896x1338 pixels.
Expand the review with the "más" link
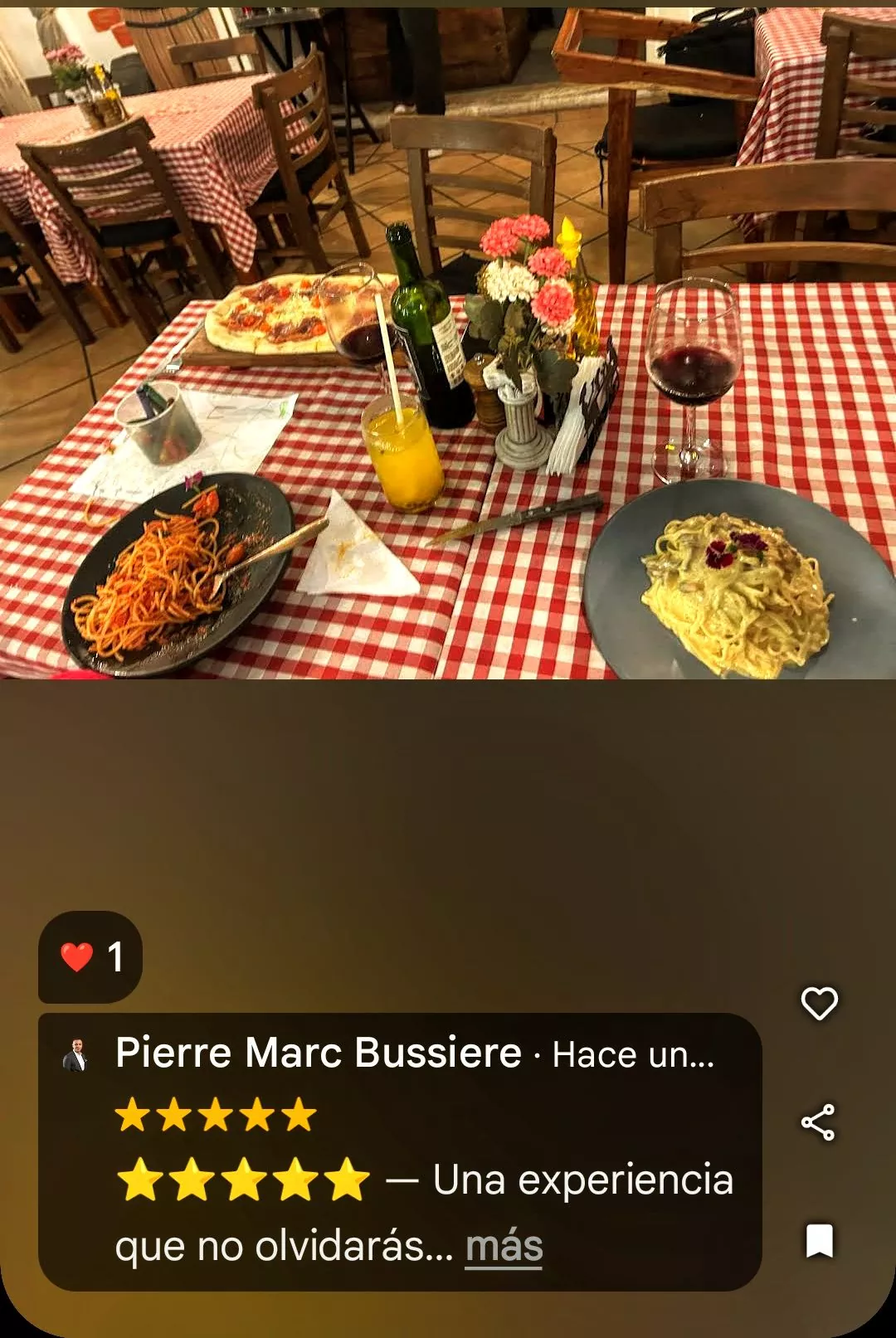click(504, 1246)
